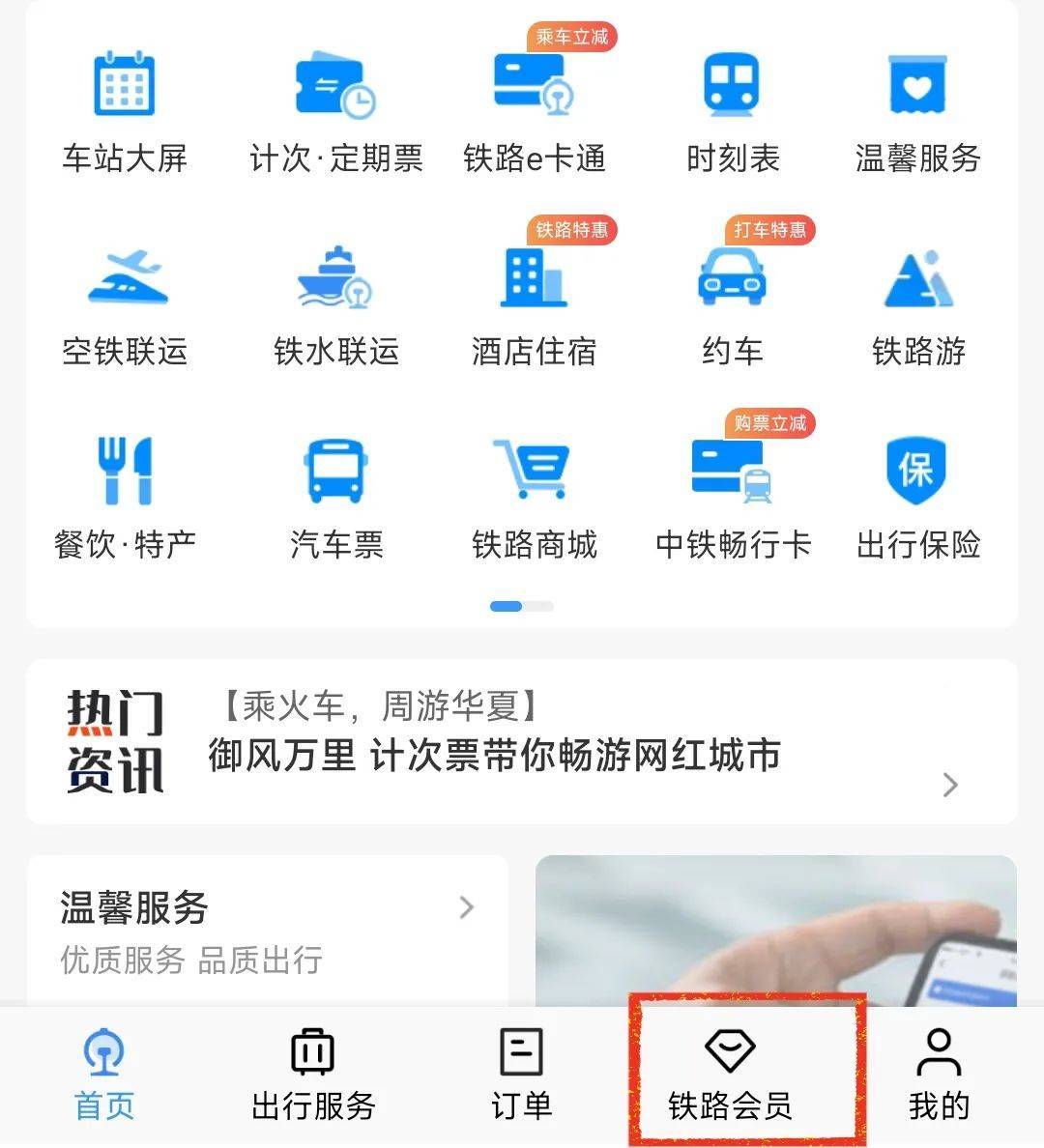This screenshot has height=1148, width=1044.
Task: Tap the second page indicator dot
Action: 540,606
